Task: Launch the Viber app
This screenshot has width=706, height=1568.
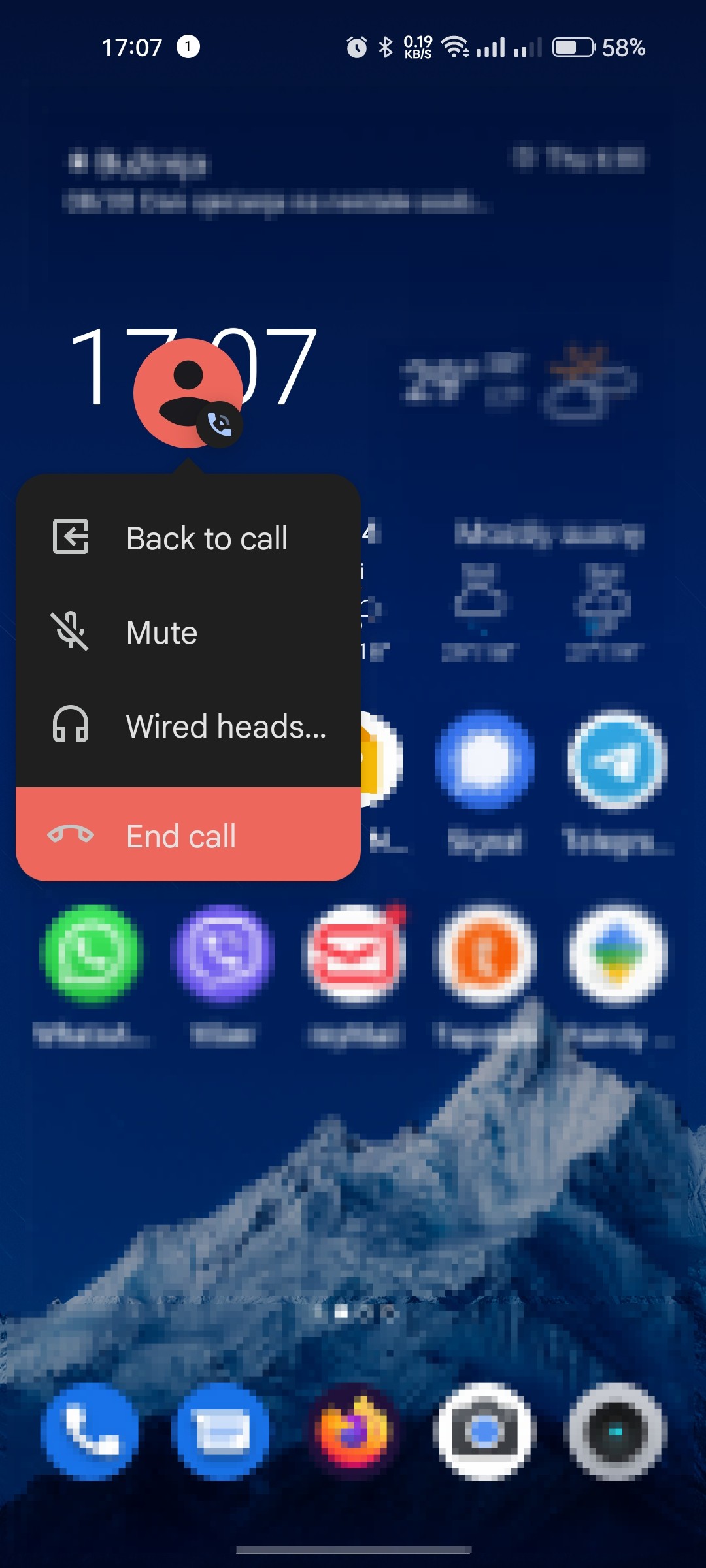Action: click(x=223, y=954)
